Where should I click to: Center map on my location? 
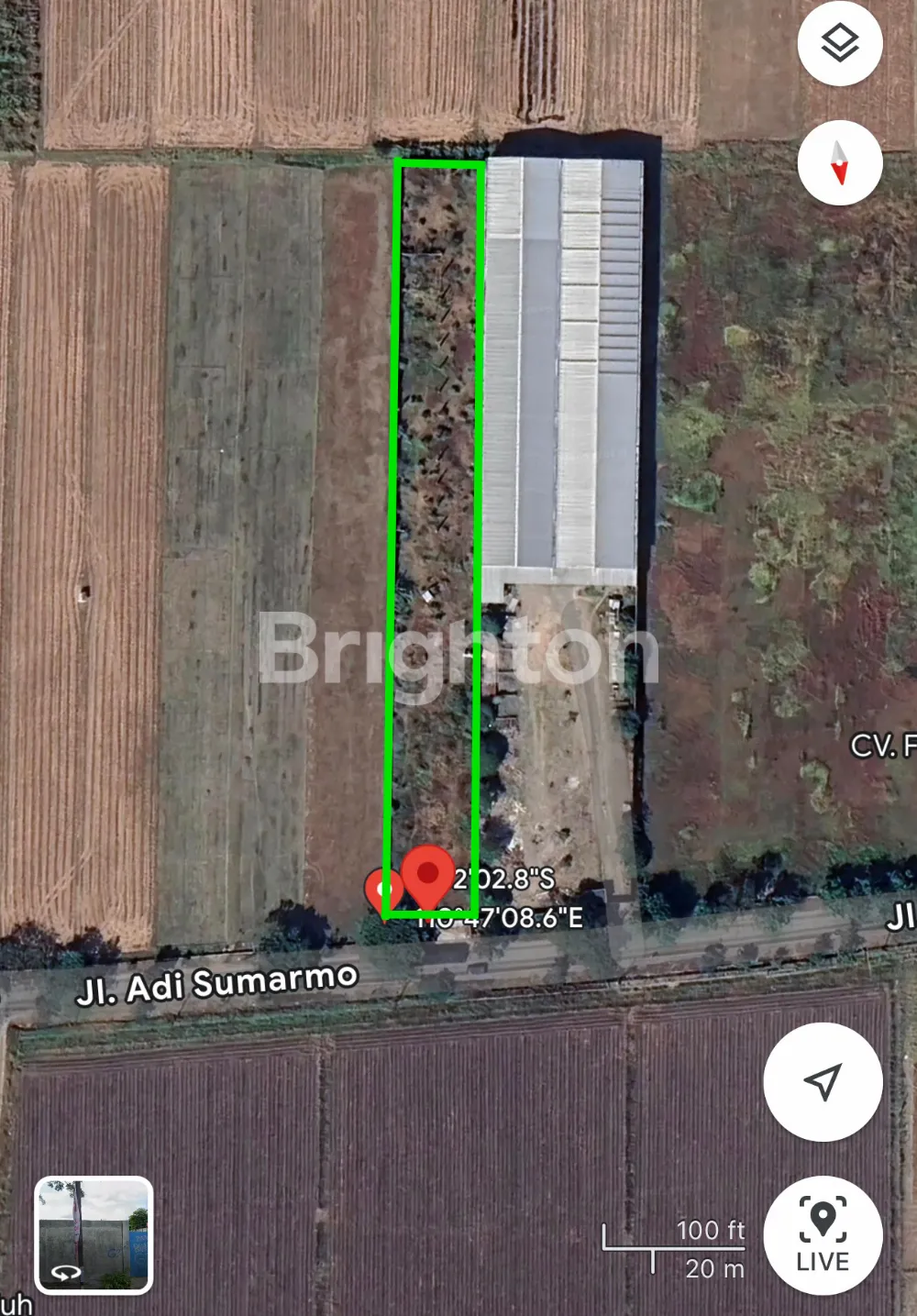[823, 1082]
